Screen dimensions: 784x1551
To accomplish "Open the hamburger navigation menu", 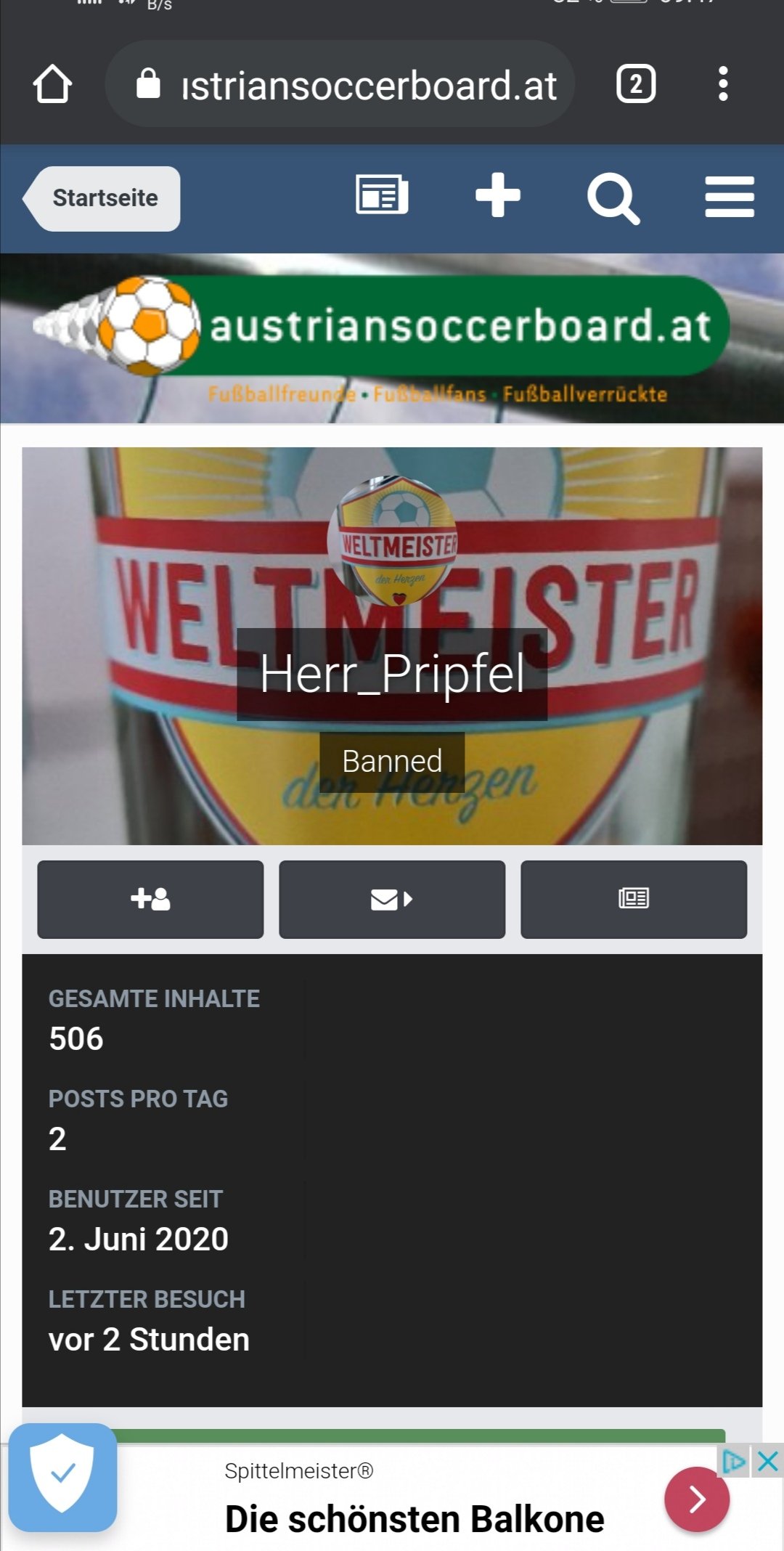I will pos(730,197).
